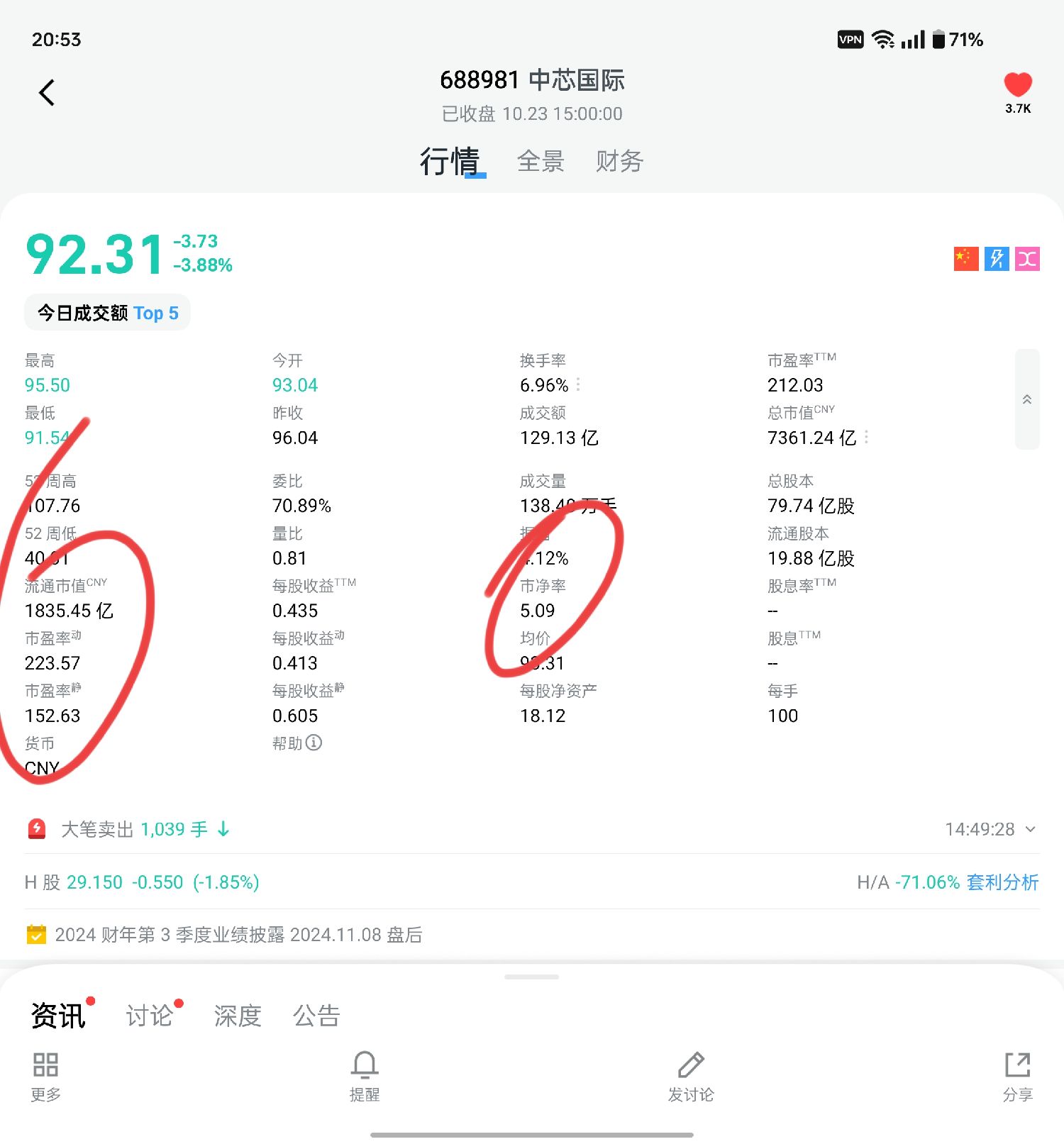
Task: Tap the red heart favorite icon
Action: (x=1017, y=86)
